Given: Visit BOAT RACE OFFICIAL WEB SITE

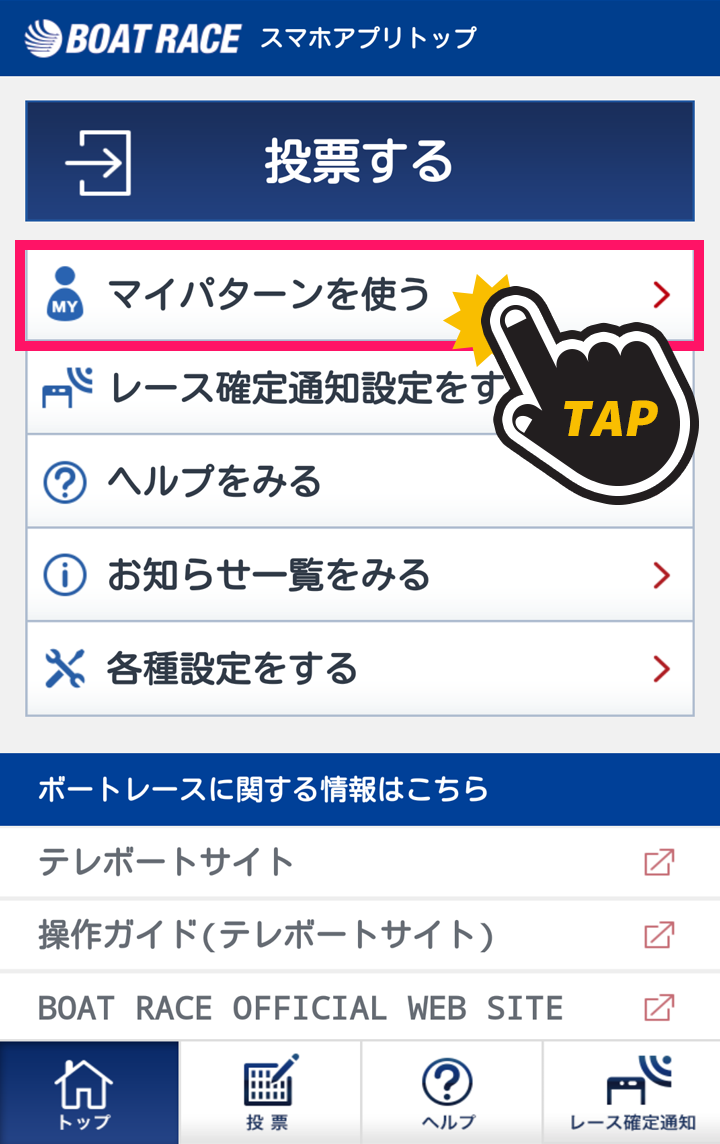Looking at the screenshot, I should pos(360,1007).
